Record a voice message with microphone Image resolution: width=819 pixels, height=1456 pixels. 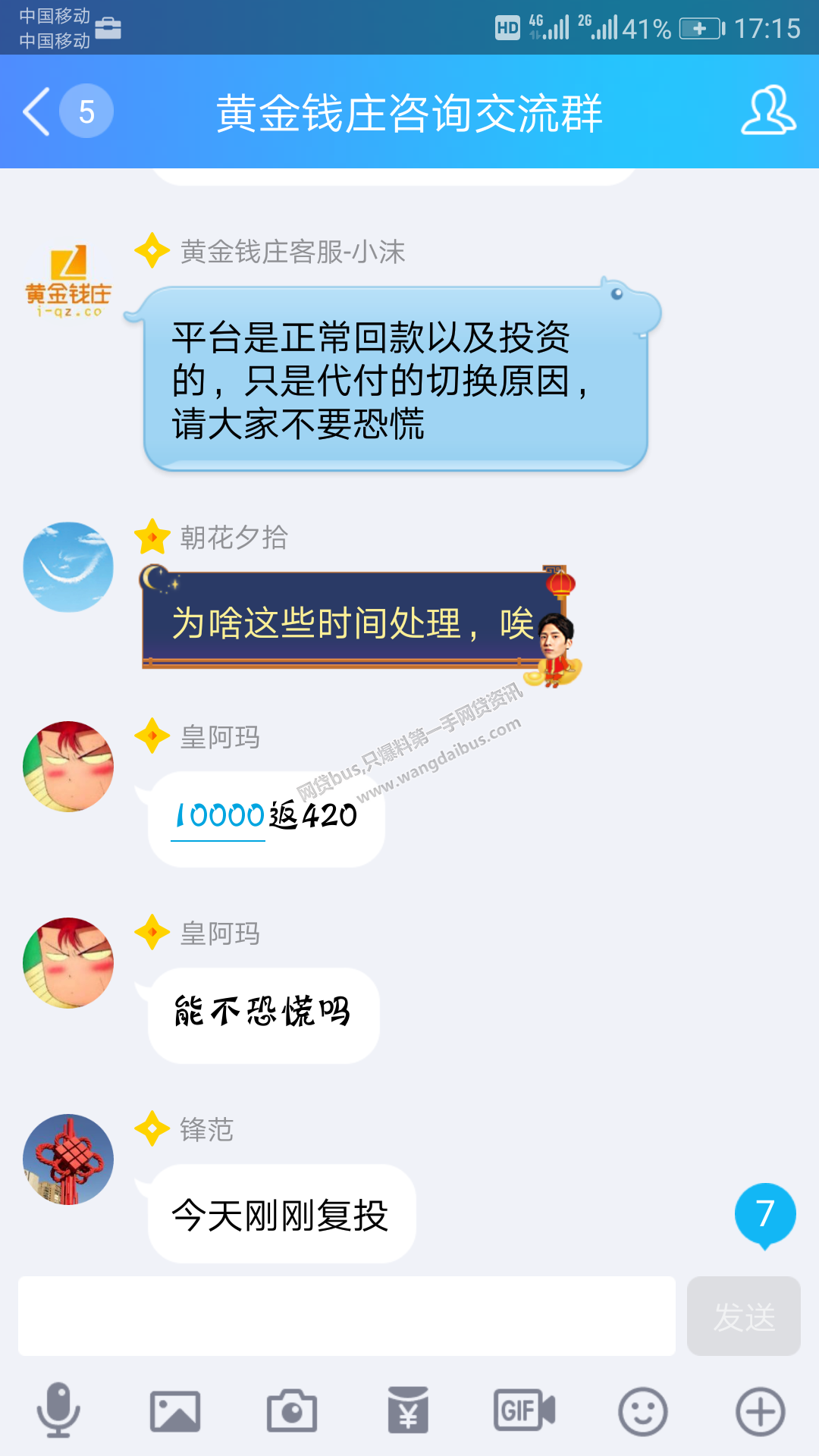(58, 1410)
